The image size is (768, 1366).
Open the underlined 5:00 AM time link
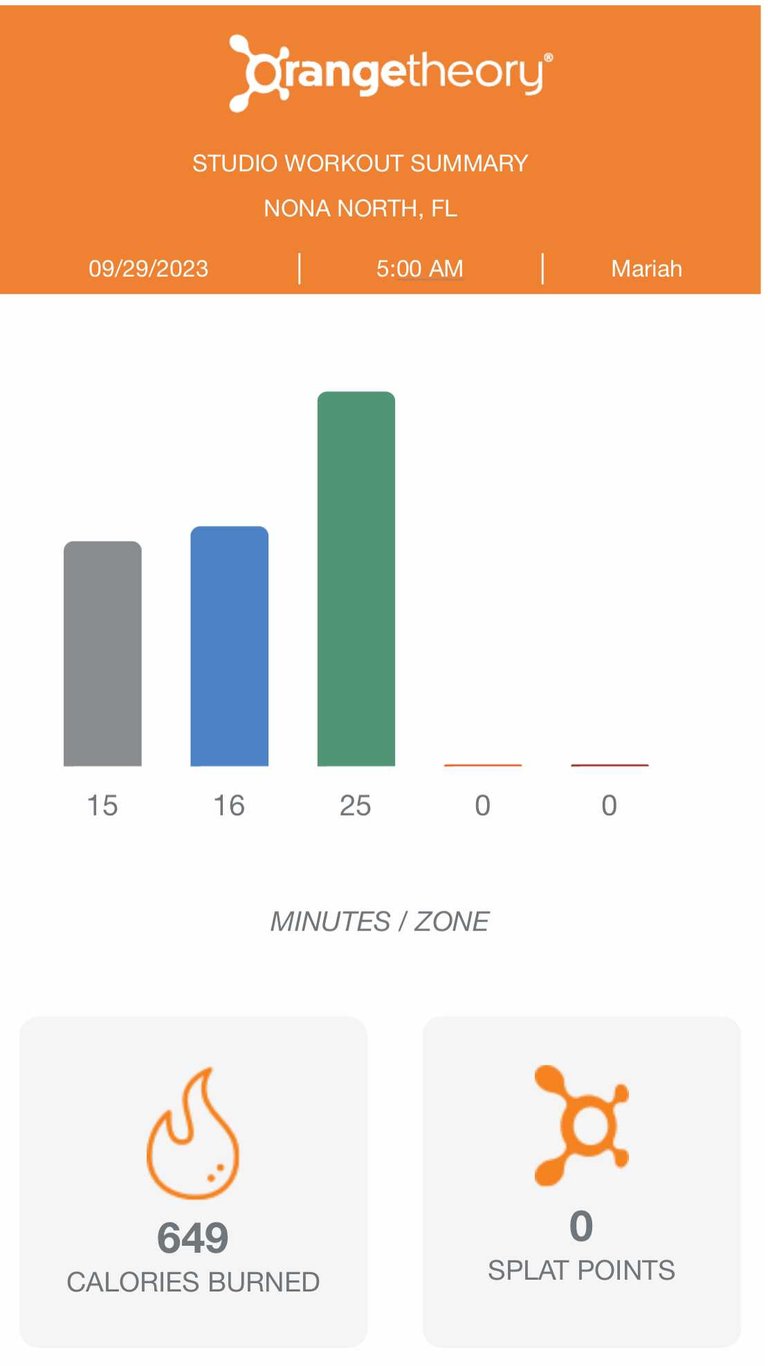click(x=420, y=269)
